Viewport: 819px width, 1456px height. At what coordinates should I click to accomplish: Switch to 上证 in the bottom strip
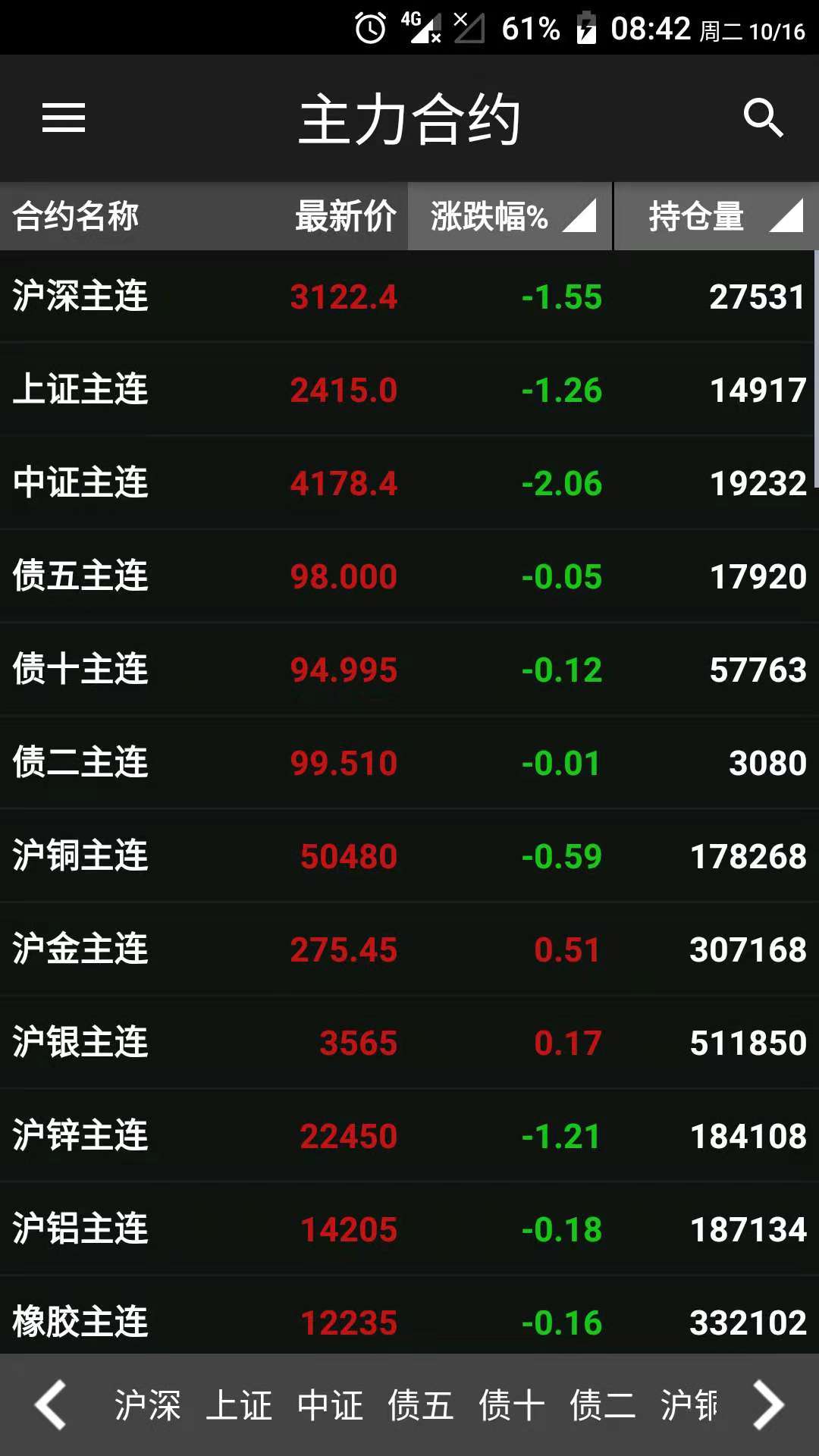239,1405
